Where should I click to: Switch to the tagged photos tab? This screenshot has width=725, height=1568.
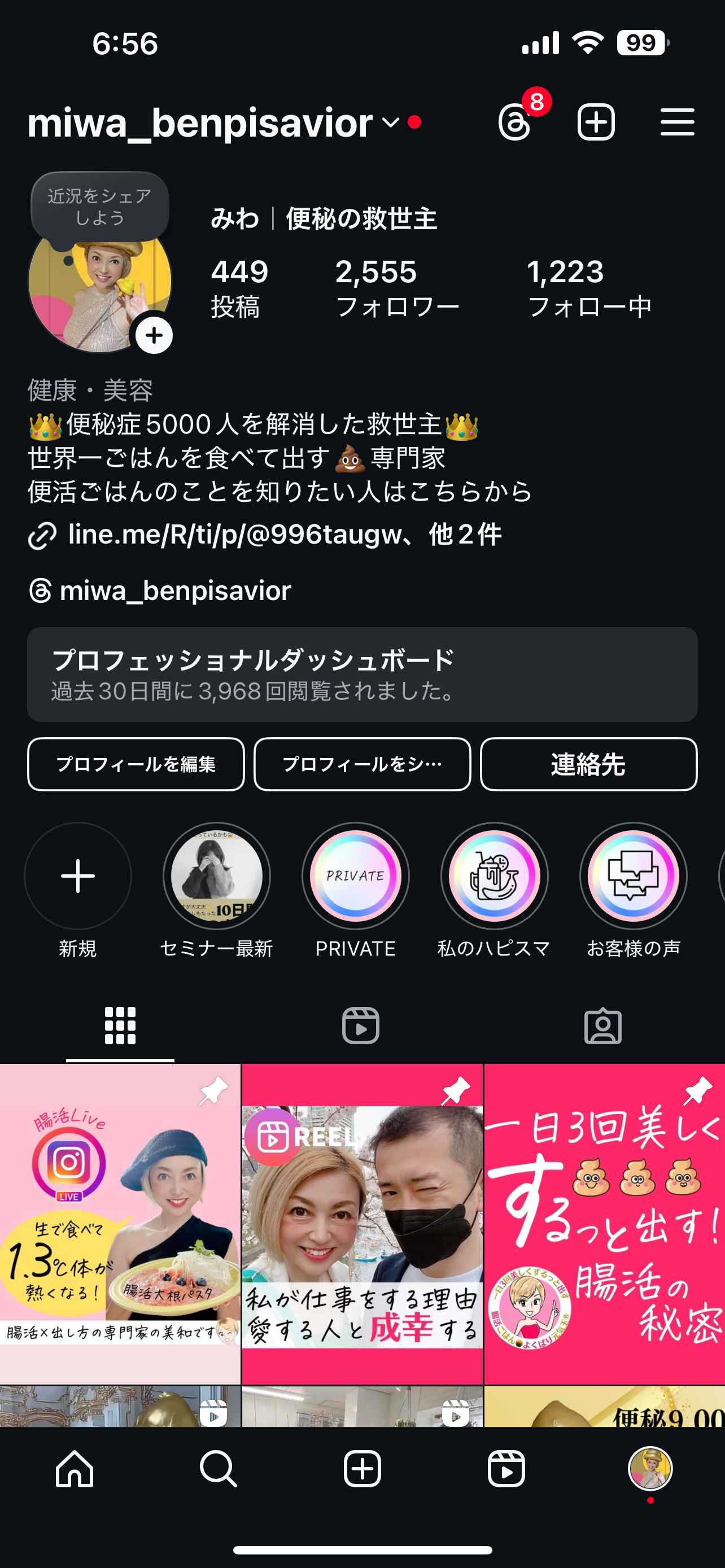tap(602, 1026)
